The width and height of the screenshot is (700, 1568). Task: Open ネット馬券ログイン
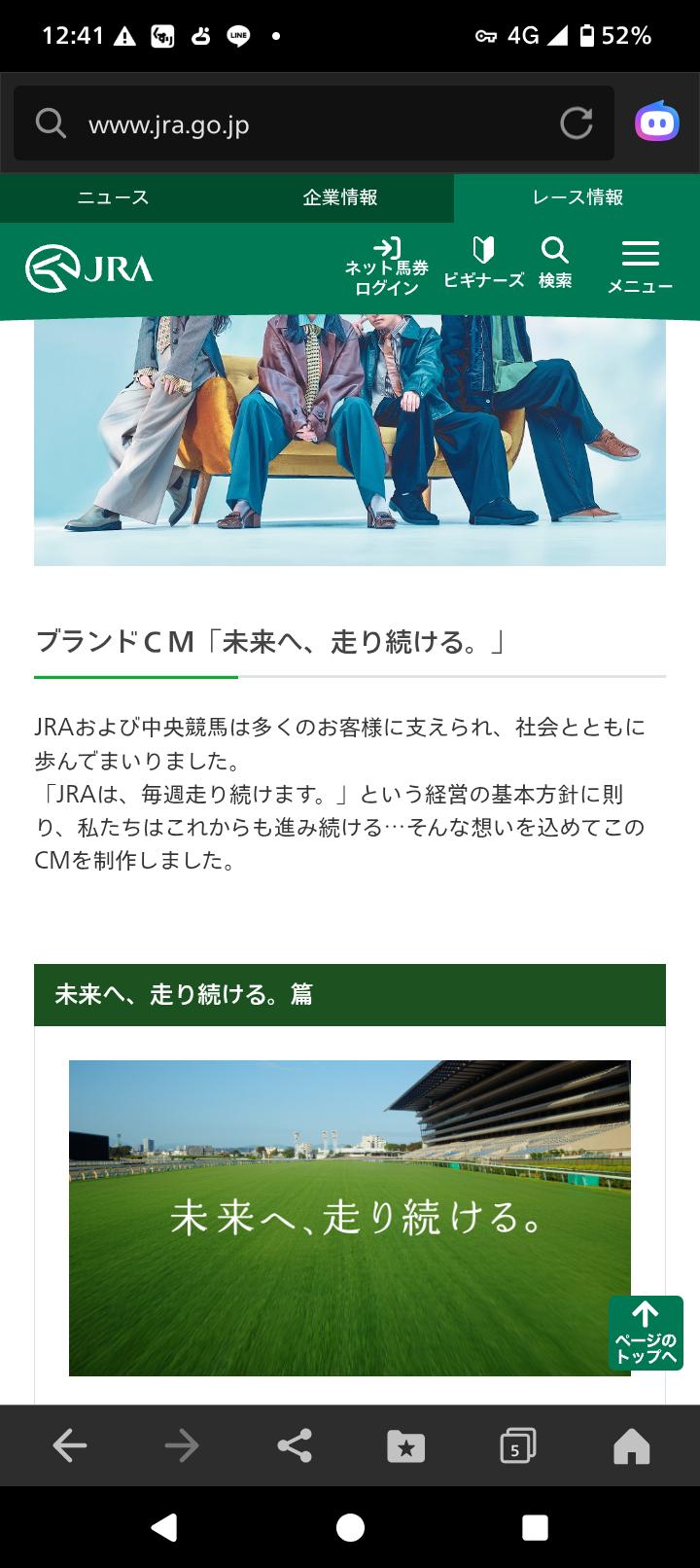pos(387,267)
